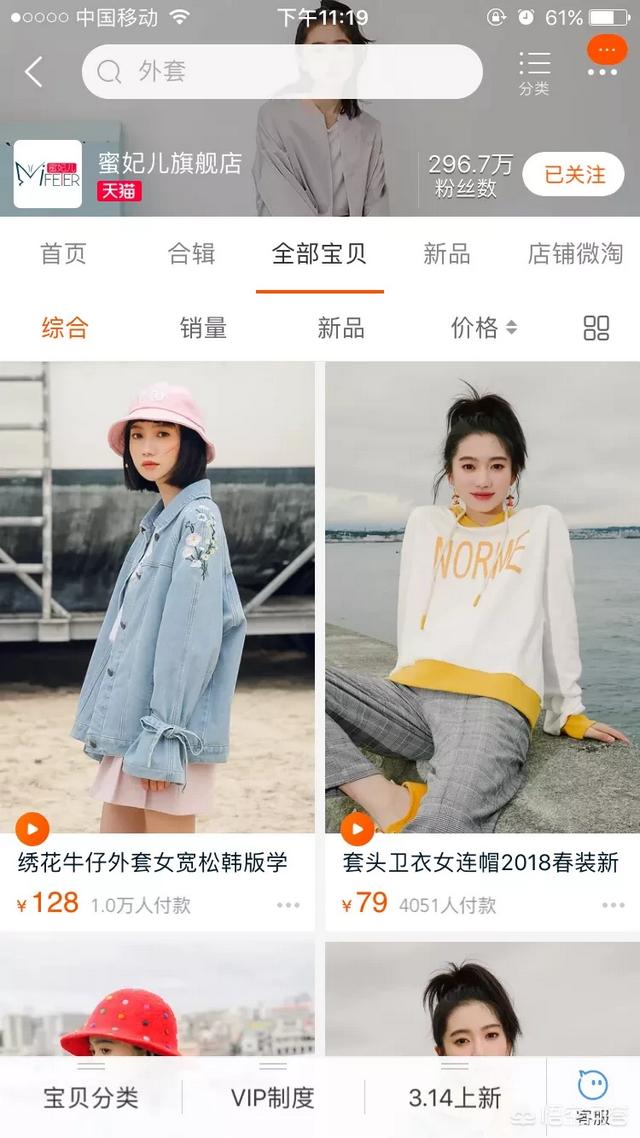Open the 宝贝分类 bottom menu
Image resolution: width=640 pixels, height=1138 pixels.
pyautogui.click(x=91, y=1097)
